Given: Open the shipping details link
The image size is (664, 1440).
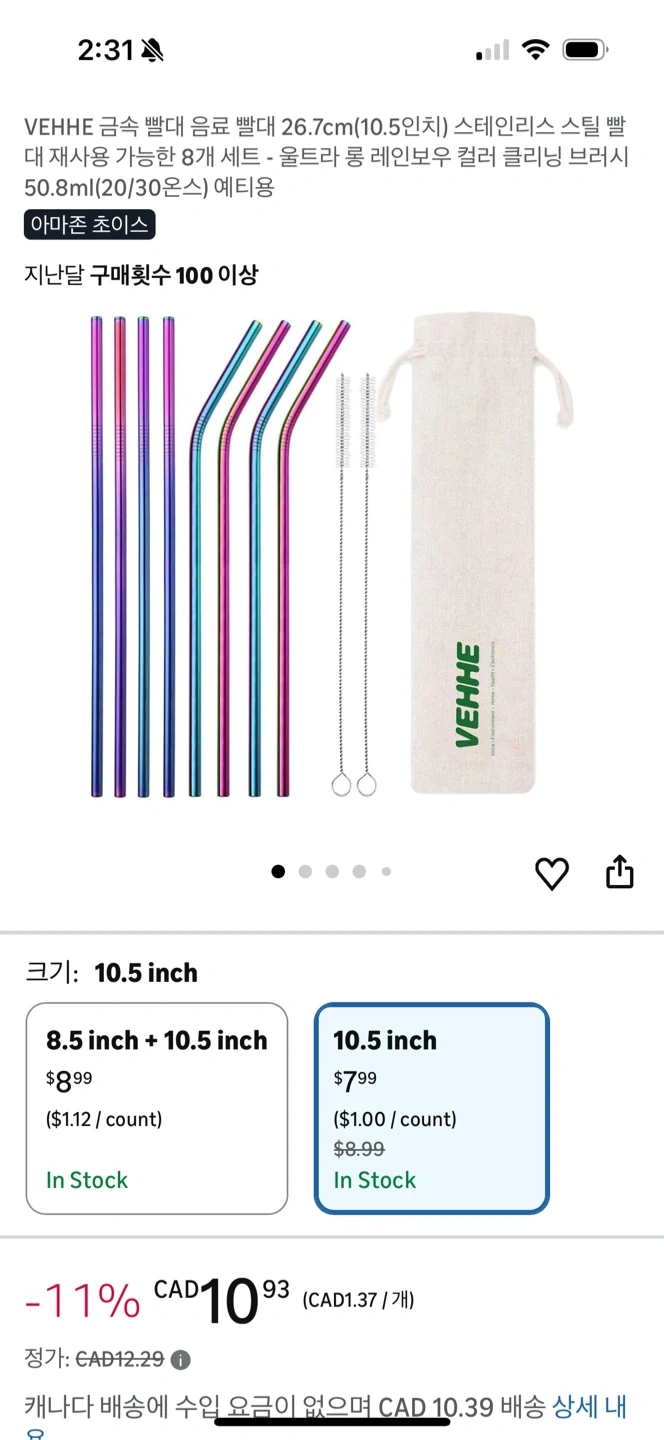Looking at the screenshot, I should [589, 1408].
